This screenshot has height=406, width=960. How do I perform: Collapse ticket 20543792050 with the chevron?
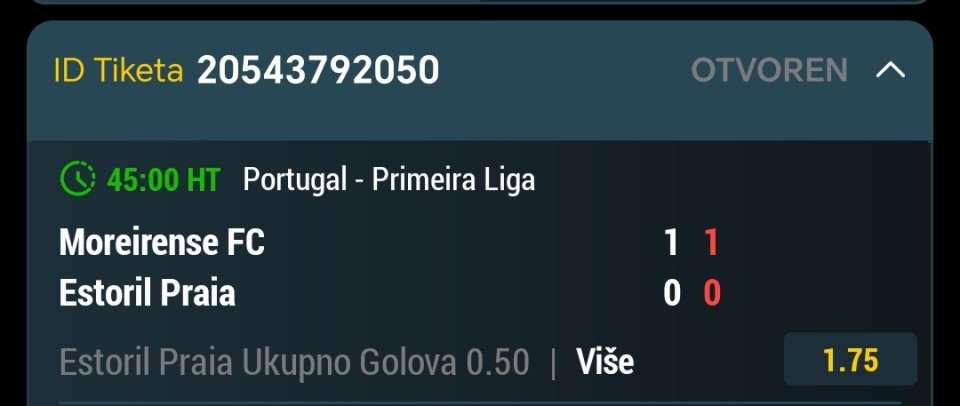pyautogui.click(x=890, y=70)
